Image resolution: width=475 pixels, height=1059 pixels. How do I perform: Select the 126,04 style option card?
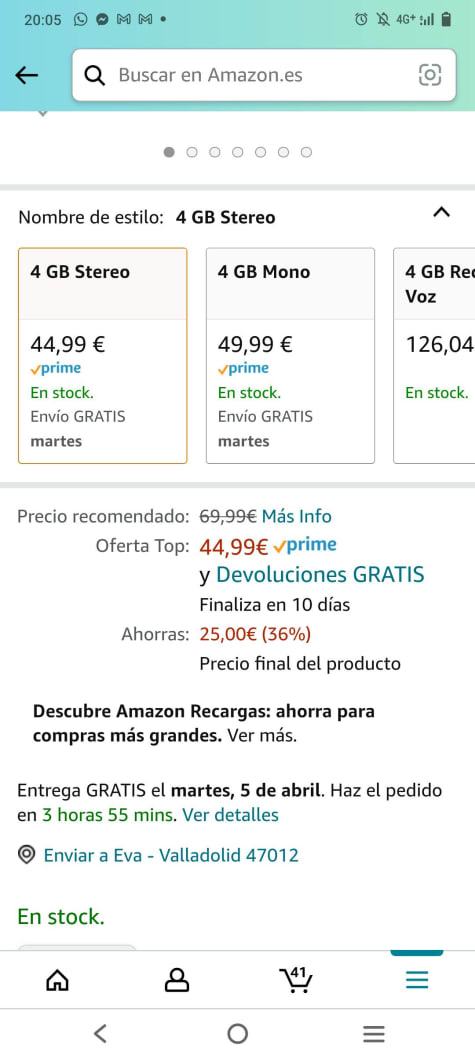click(x=434, y=355)
